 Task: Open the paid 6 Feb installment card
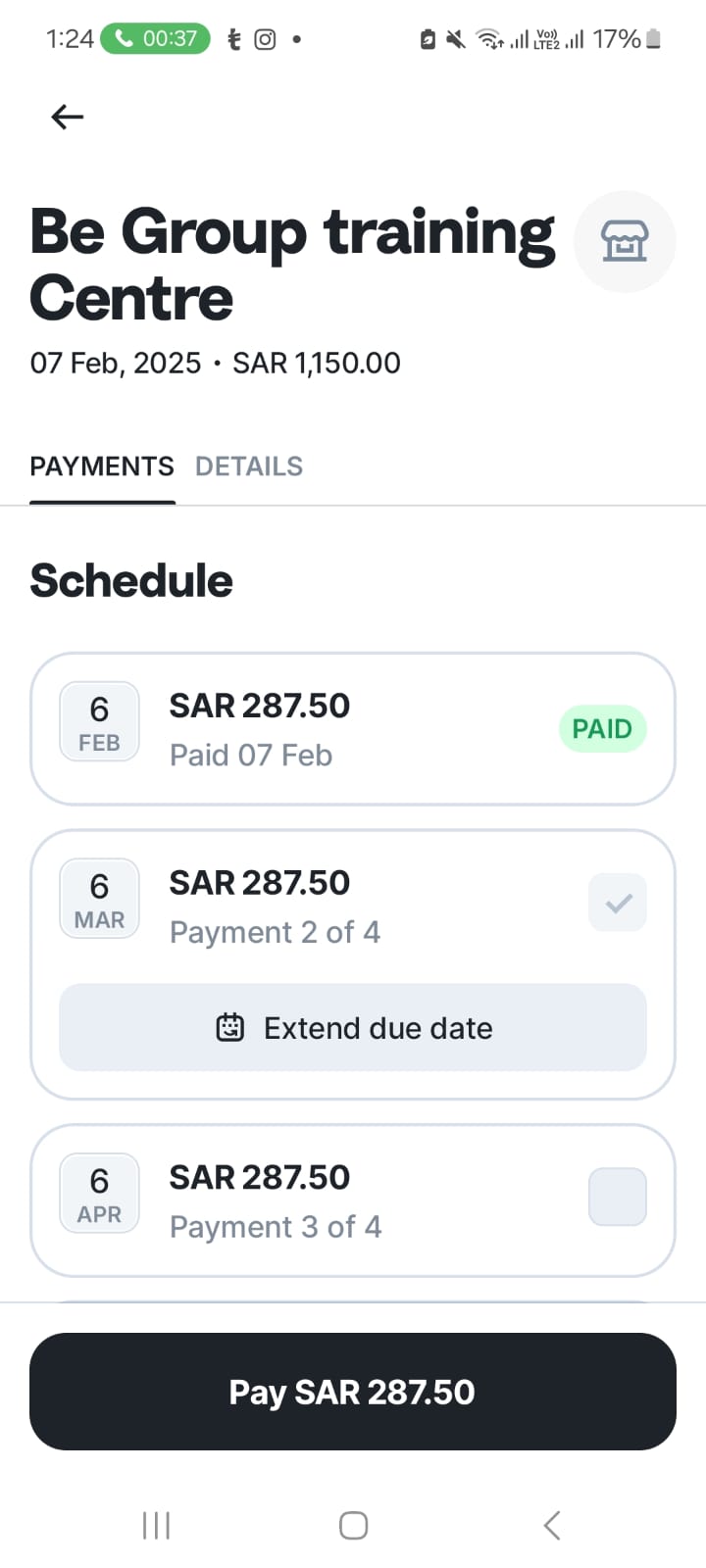[353, 729]
